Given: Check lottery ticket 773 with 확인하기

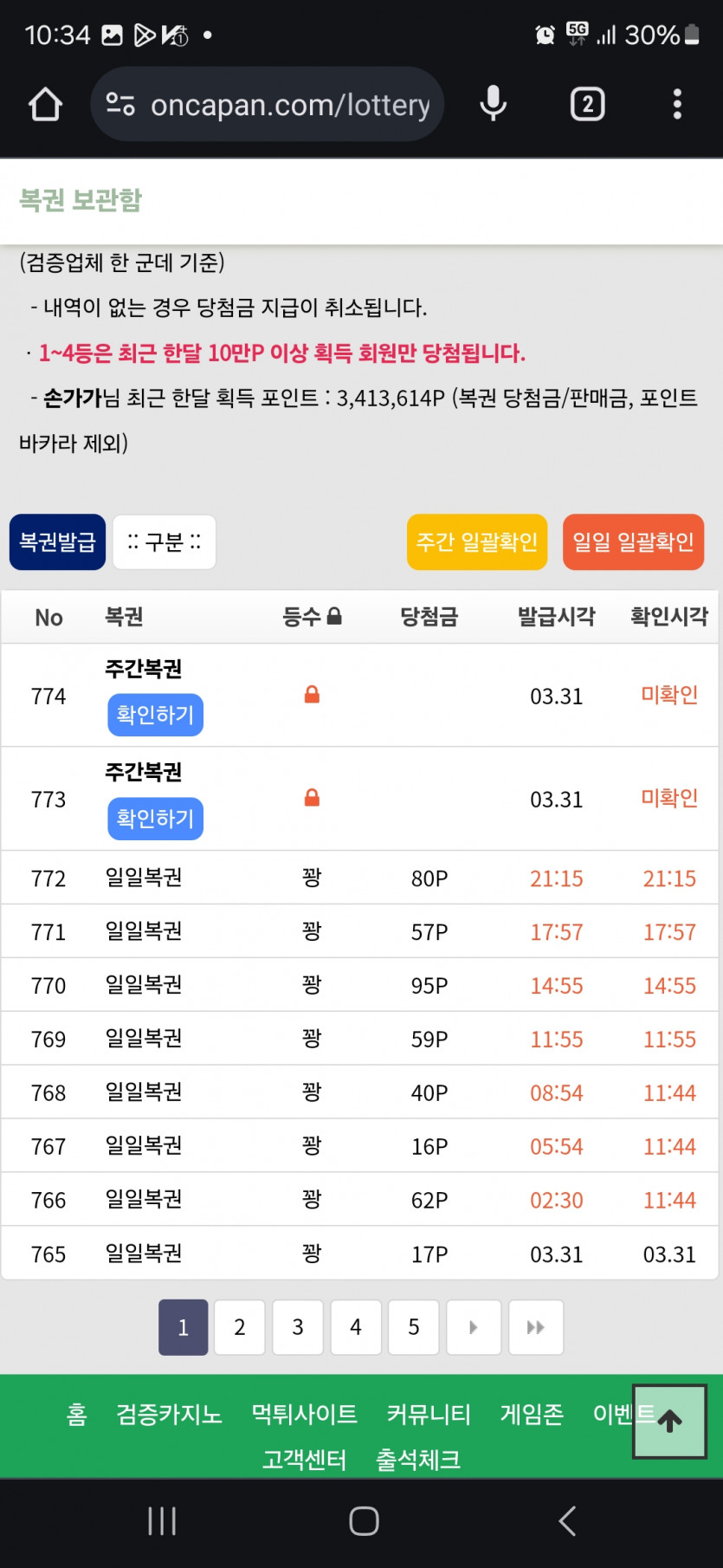Looking at the screenshot, I should pyautogui.click(x=155, y=819).
